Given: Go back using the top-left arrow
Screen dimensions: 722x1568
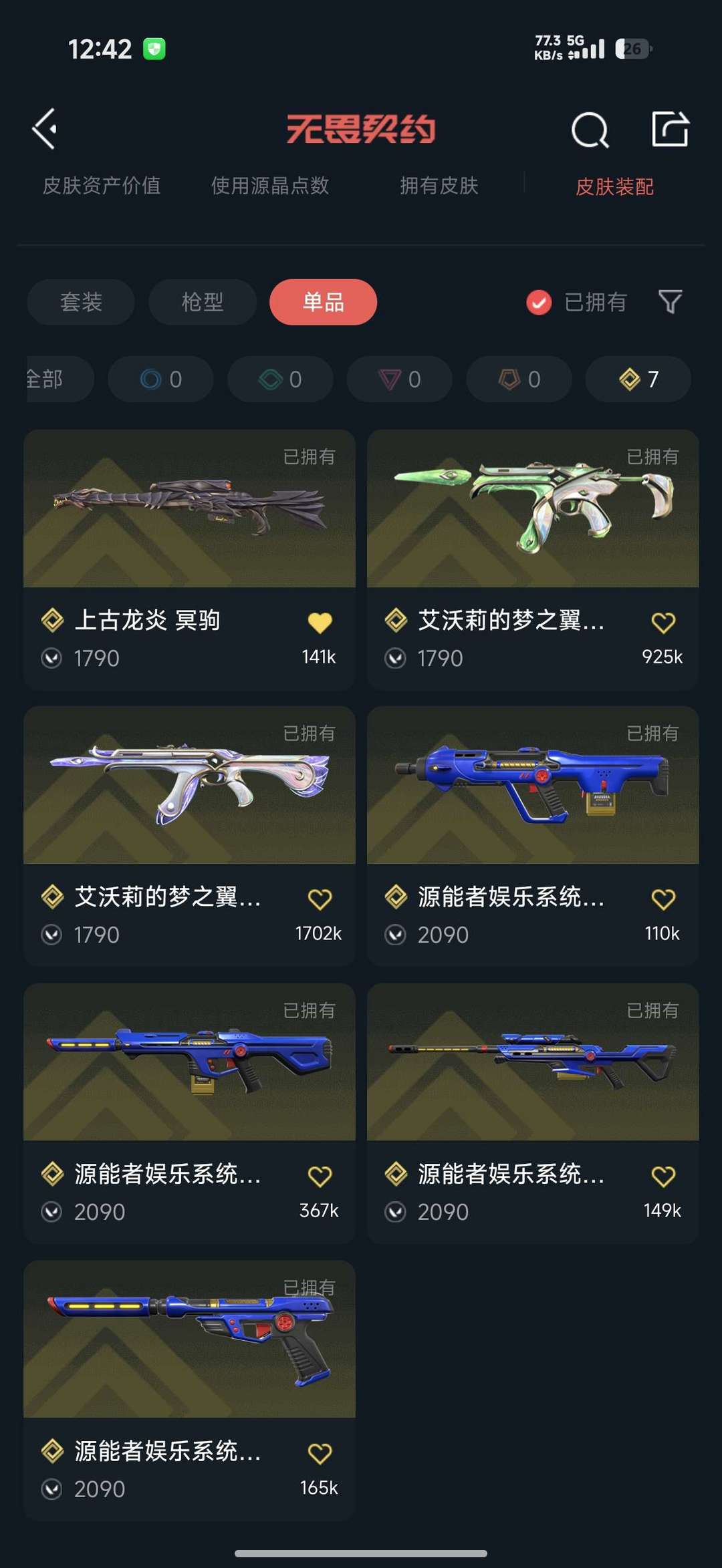Looking at the screenshot, I should 45,128.
